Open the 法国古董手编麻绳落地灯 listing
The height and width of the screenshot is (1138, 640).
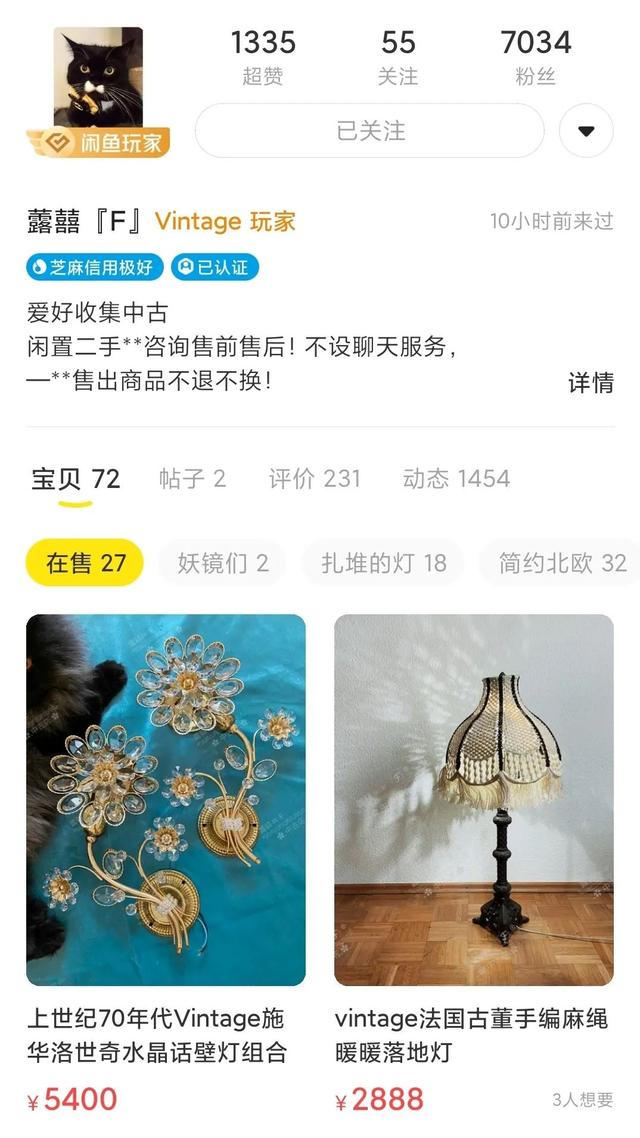point(474,800)
